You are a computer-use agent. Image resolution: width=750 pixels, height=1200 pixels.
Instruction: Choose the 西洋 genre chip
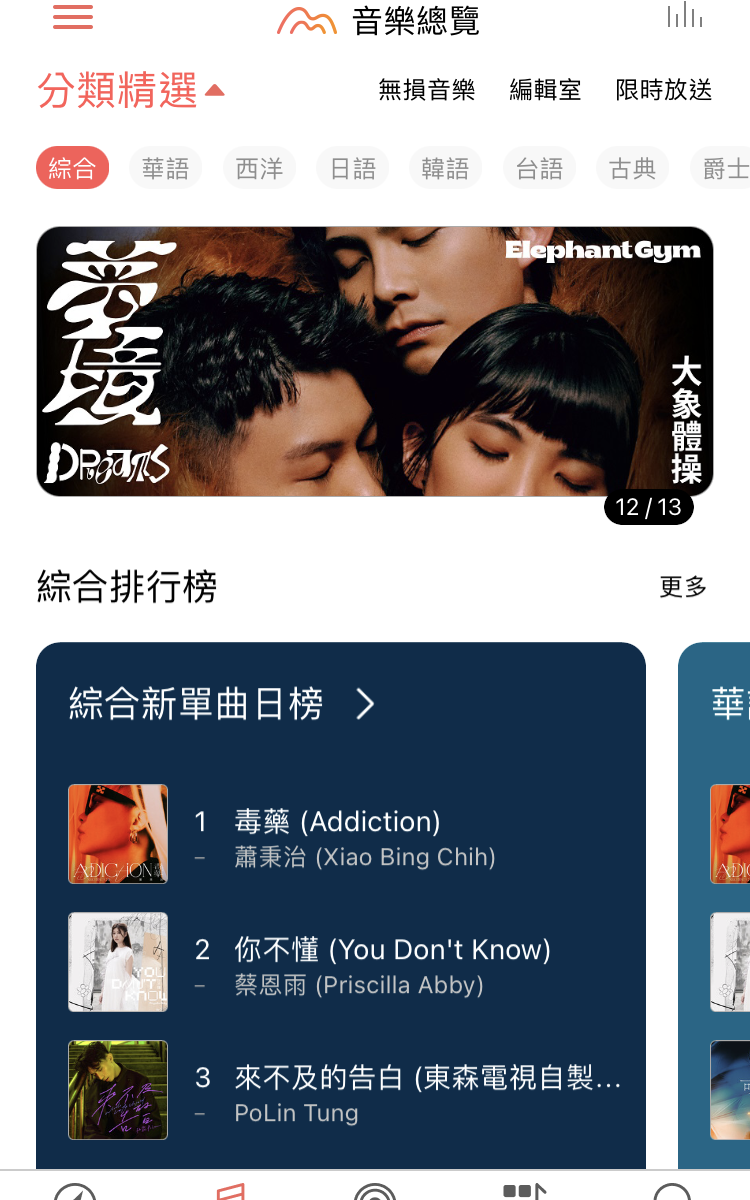259,168
